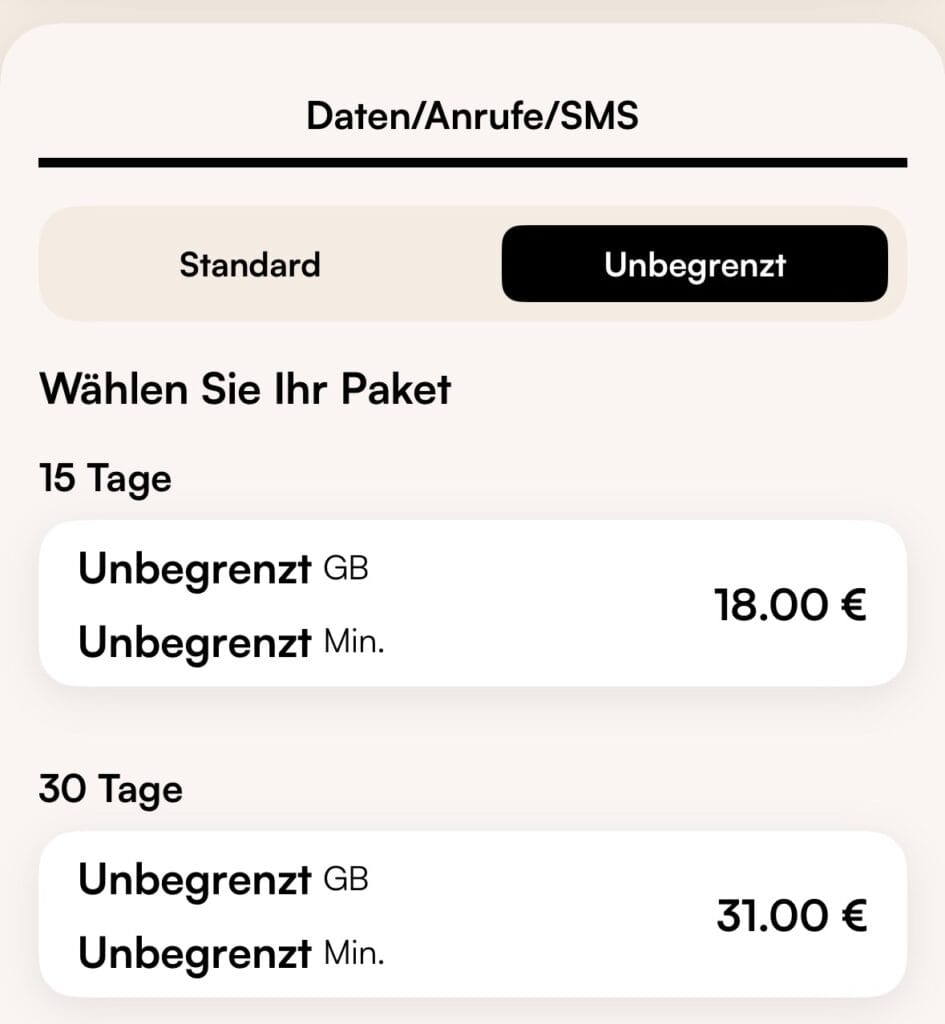The width and height of the screenshot is (945, 1024).
Task: Click the 30 Tage label
Action: (x=110, y=789)
